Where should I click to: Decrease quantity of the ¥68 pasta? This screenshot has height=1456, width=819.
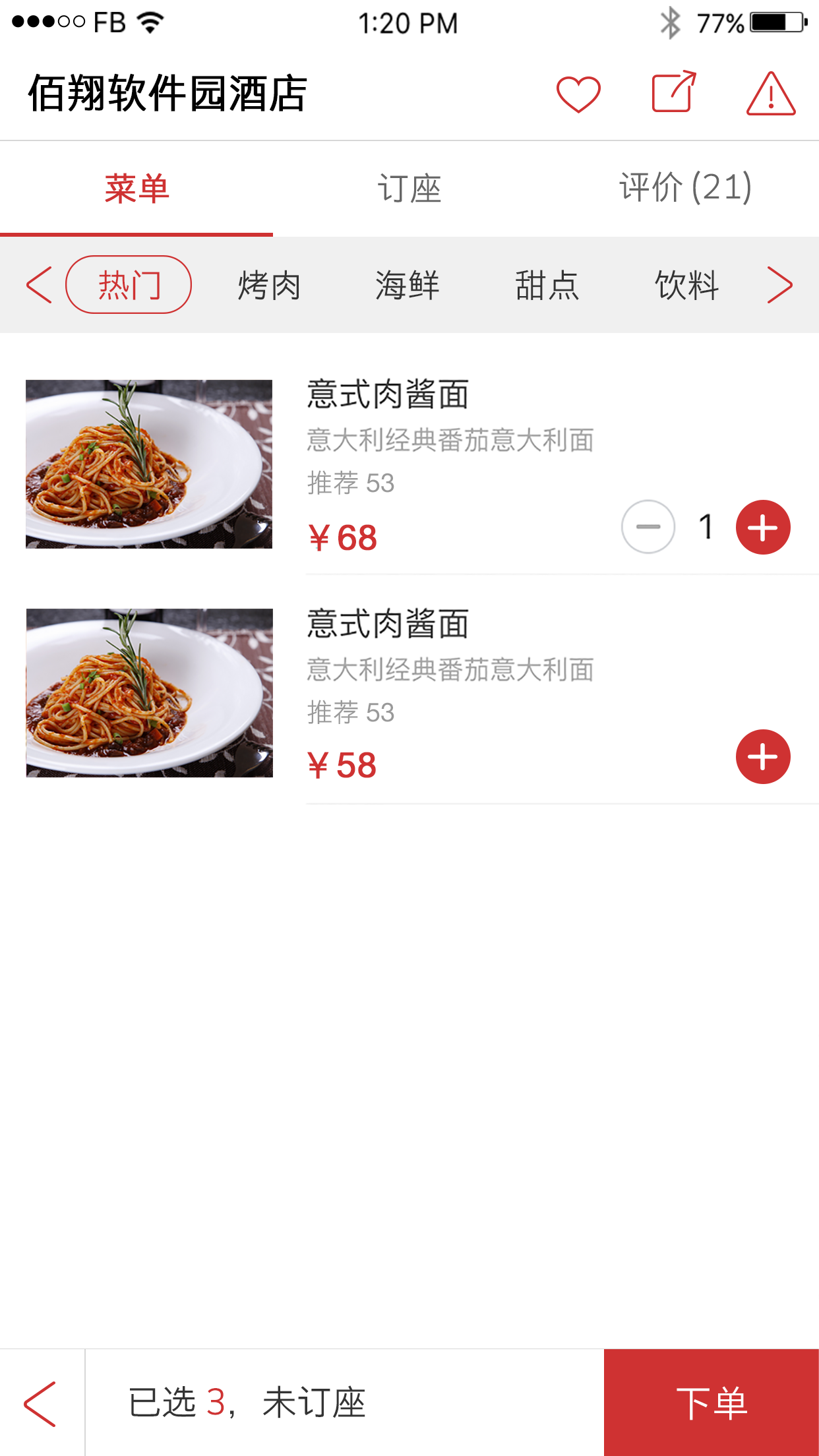point(648,527)
